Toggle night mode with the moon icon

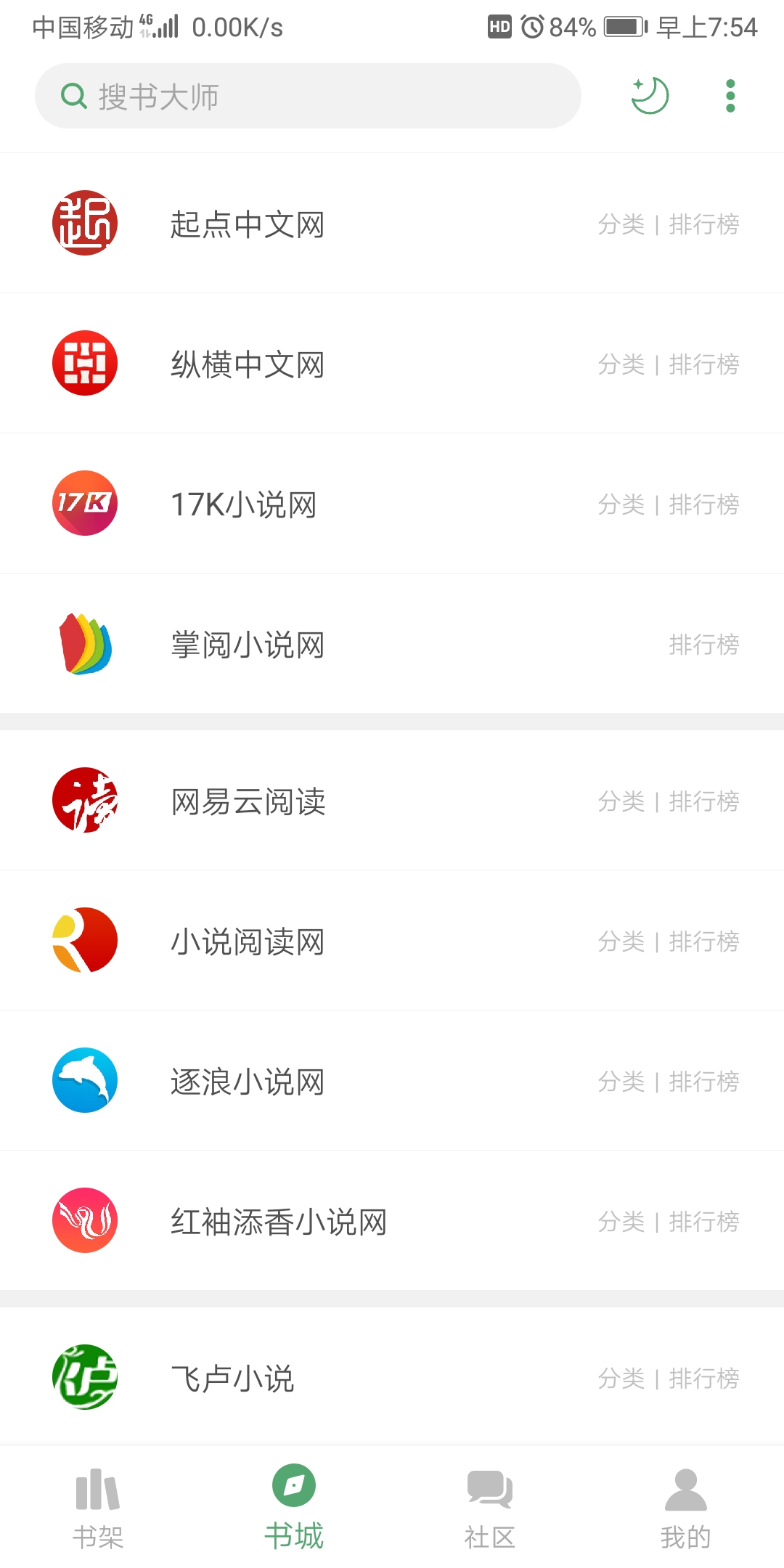(x=650, y=96)
